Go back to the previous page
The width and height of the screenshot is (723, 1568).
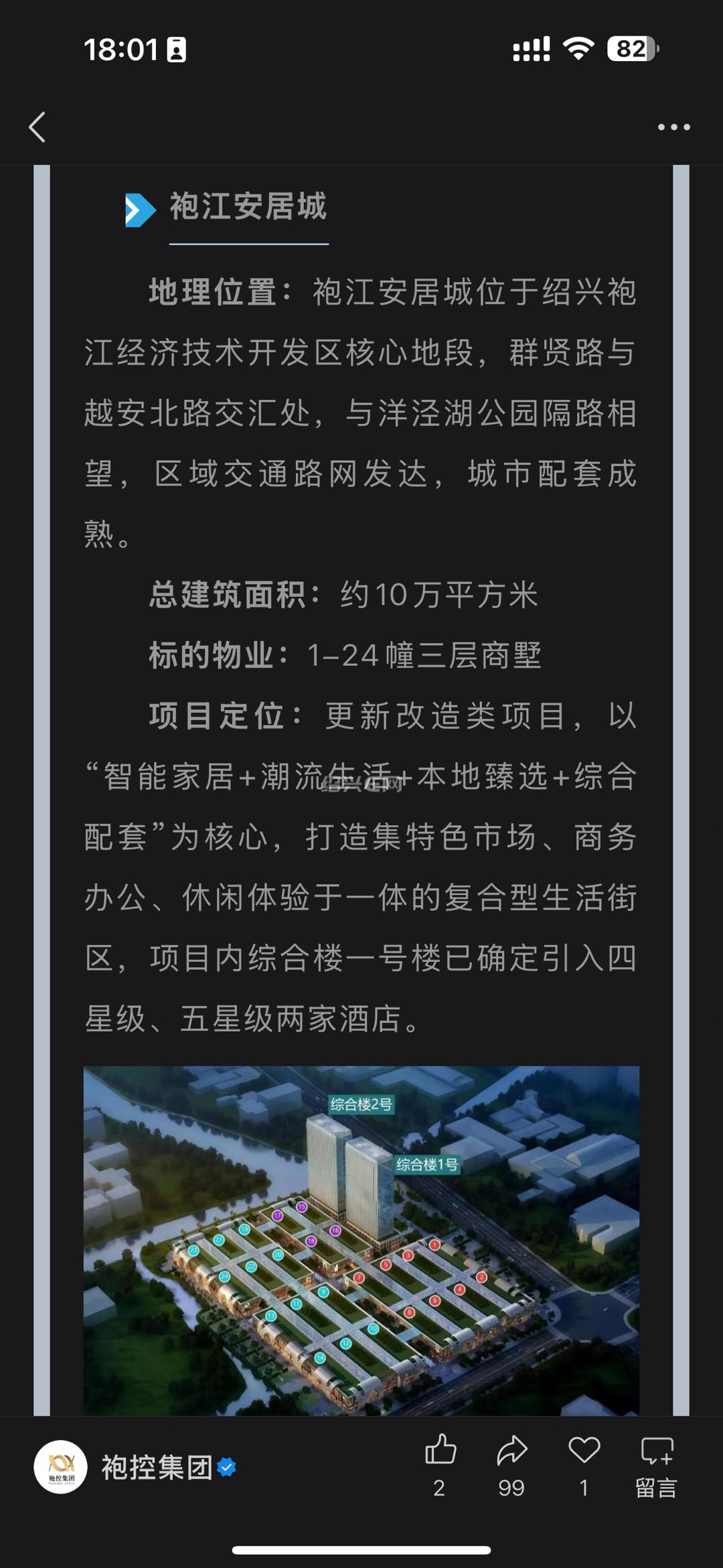click(37, 127)
